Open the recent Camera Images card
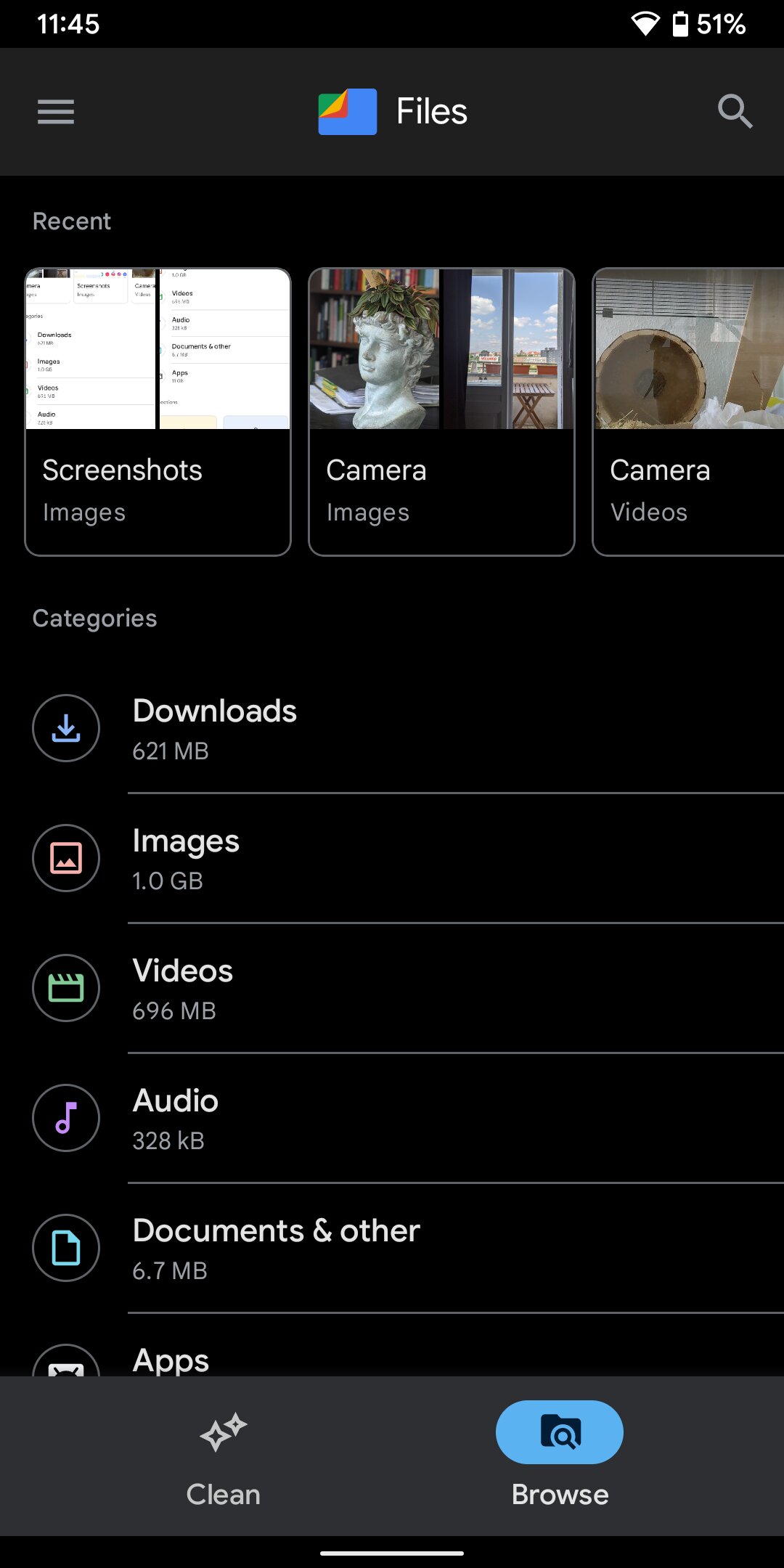784x1568 pixels. pyautogui.click(x=441, y=412)
